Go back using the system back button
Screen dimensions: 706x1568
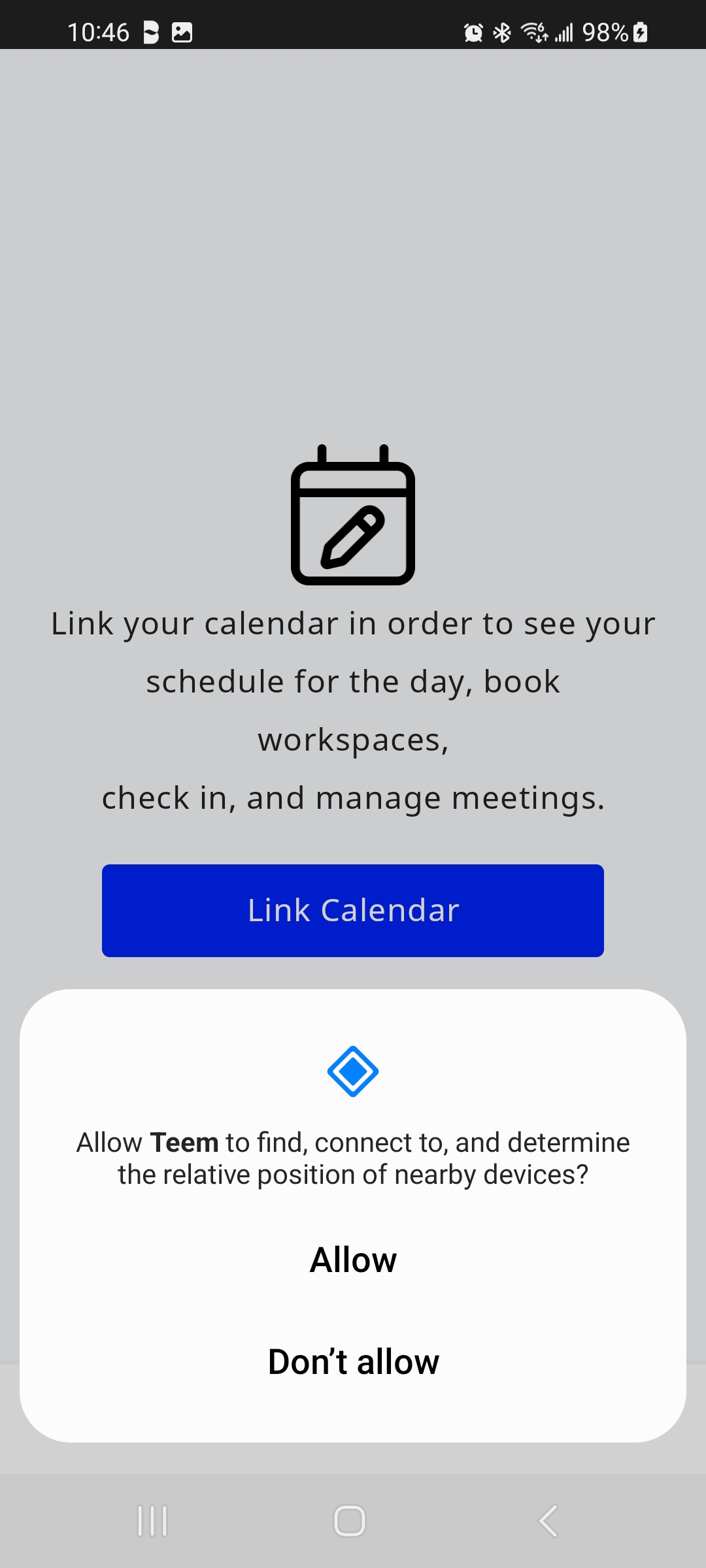tap(548, 1521)
